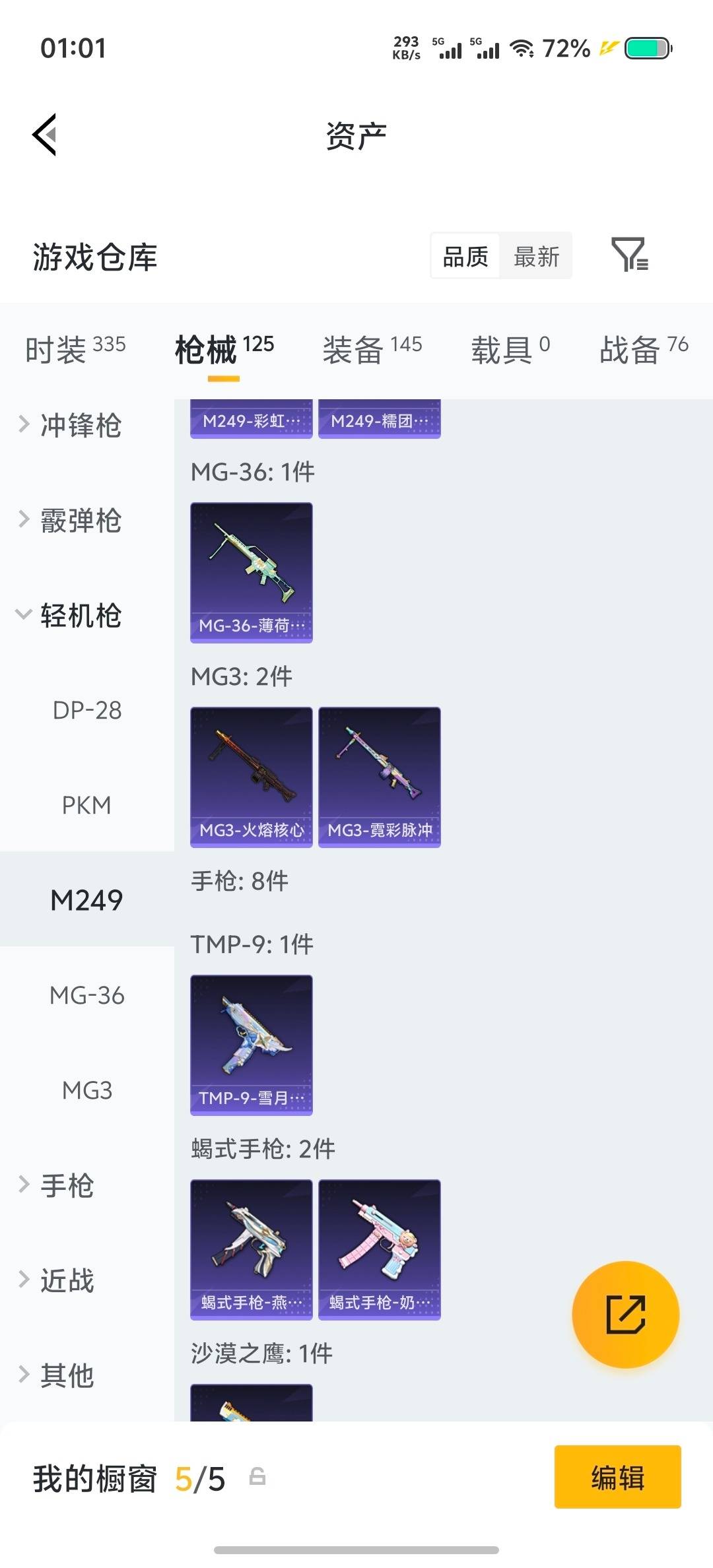Select the MG-36-薄荷 weapon skin thumbnail
713x1568 pixels.
pyautogui.click(x=251, y=572)
